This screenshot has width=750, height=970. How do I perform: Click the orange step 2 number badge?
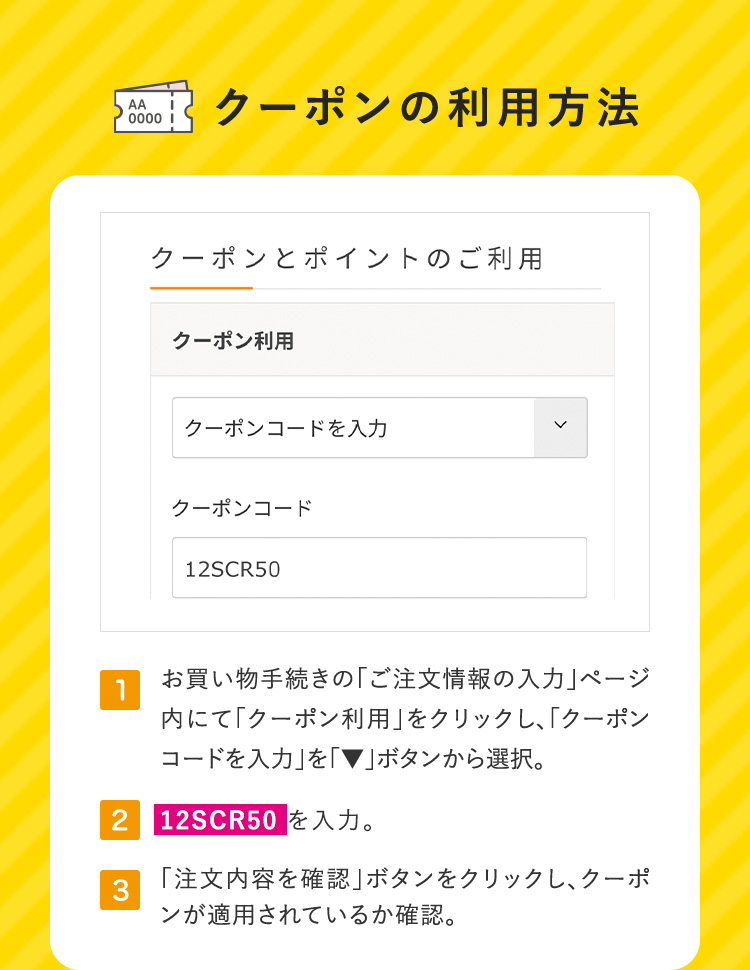(120, 821)
